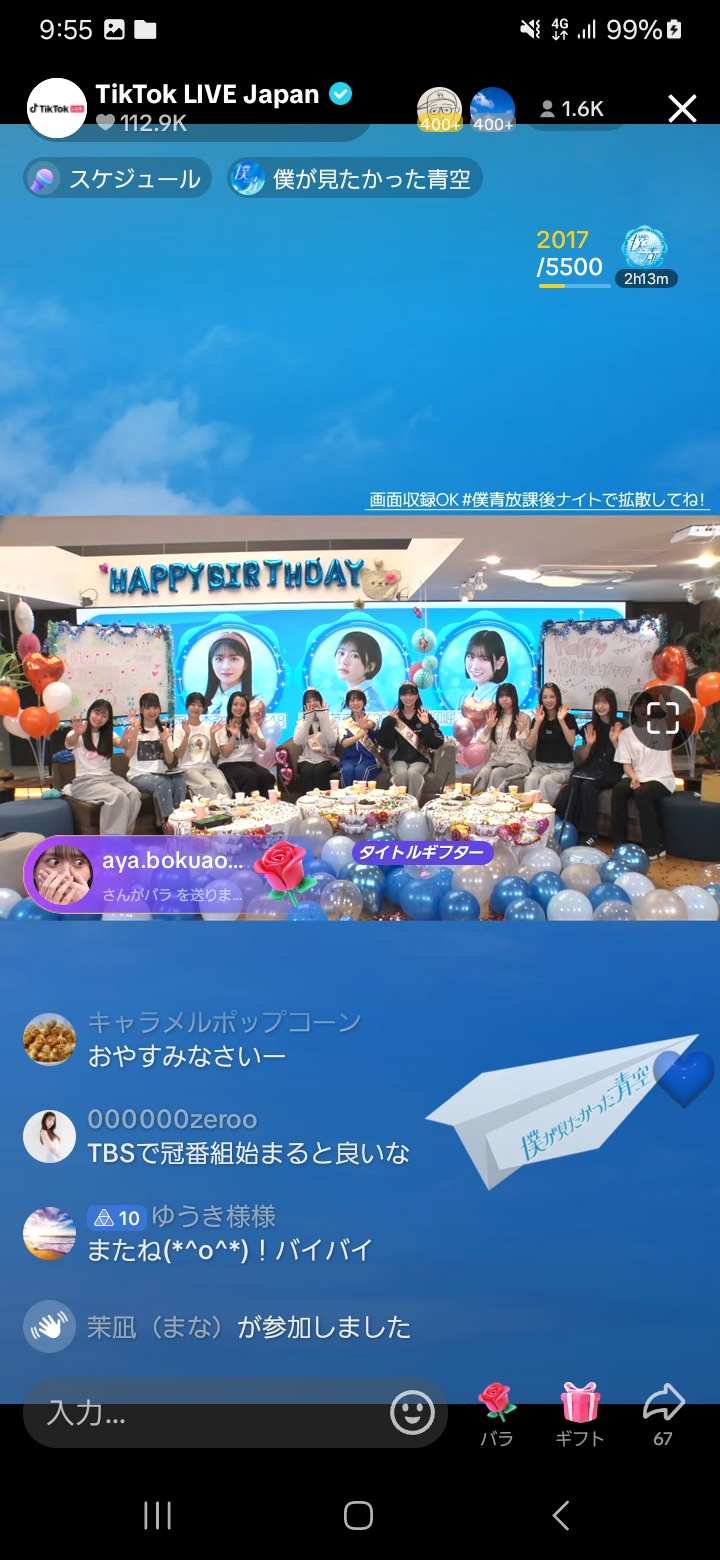Open キャラメルポップコーン's avatar
Image resolution: width=720 pixels, height=1560 pixels.
(x=50, y=1040)
